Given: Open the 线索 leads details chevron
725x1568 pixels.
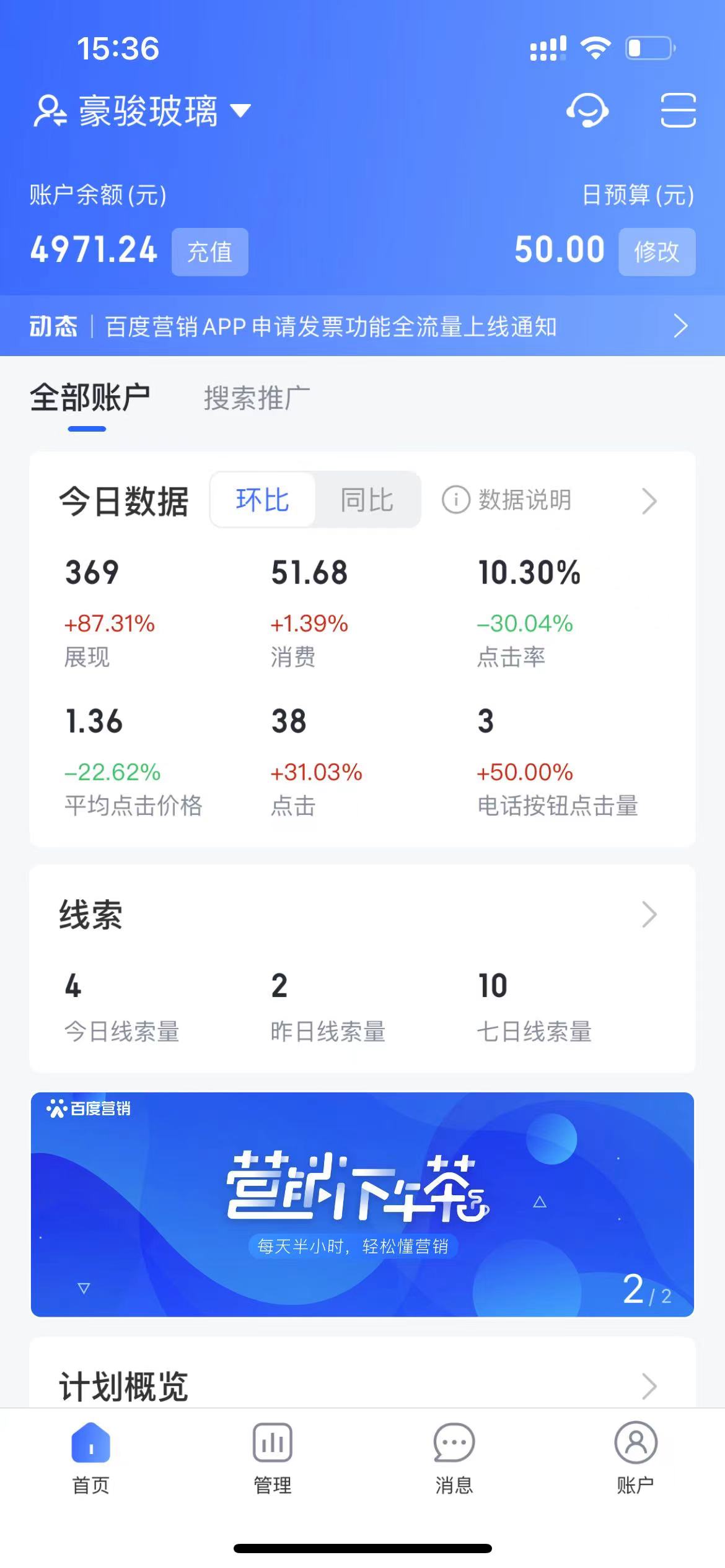Looking at the screenshot, I should point(649,915).
